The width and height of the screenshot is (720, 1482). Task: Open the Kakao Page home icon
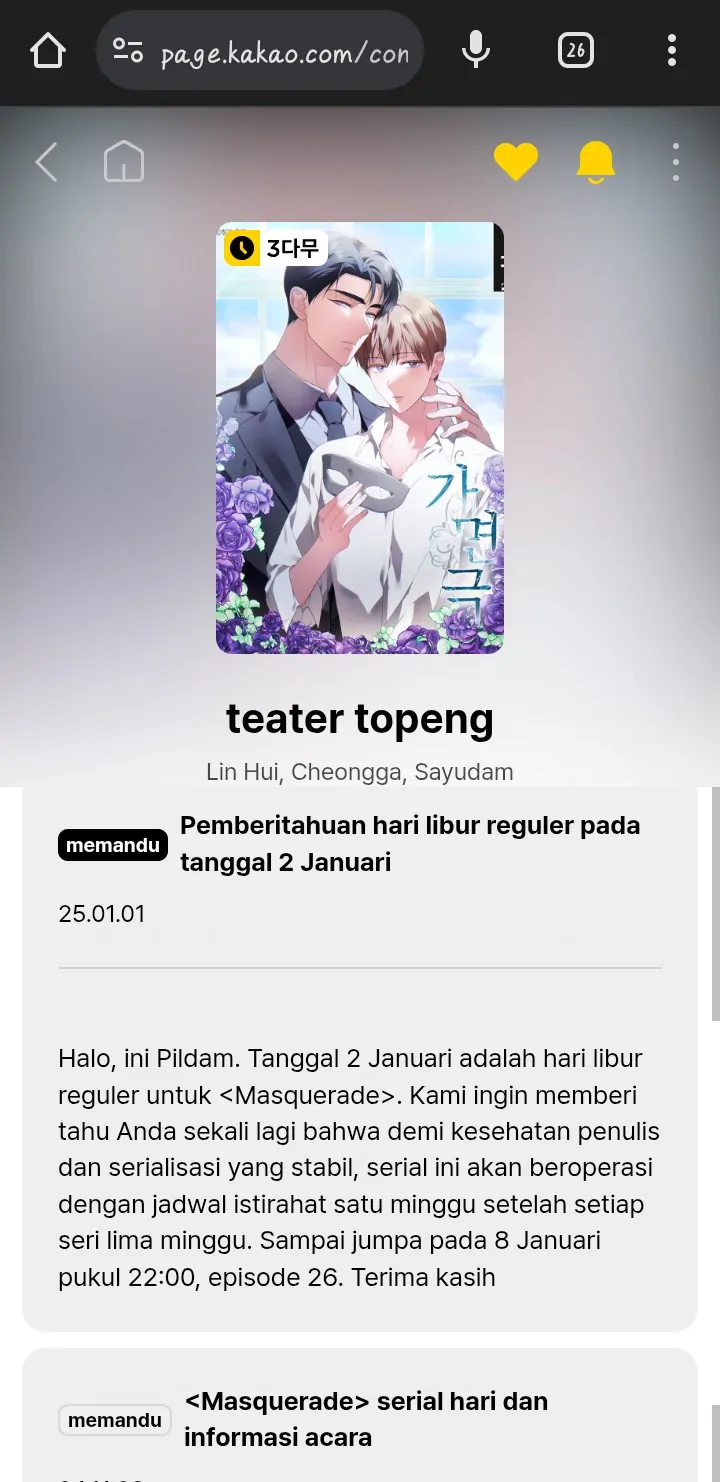124,161
